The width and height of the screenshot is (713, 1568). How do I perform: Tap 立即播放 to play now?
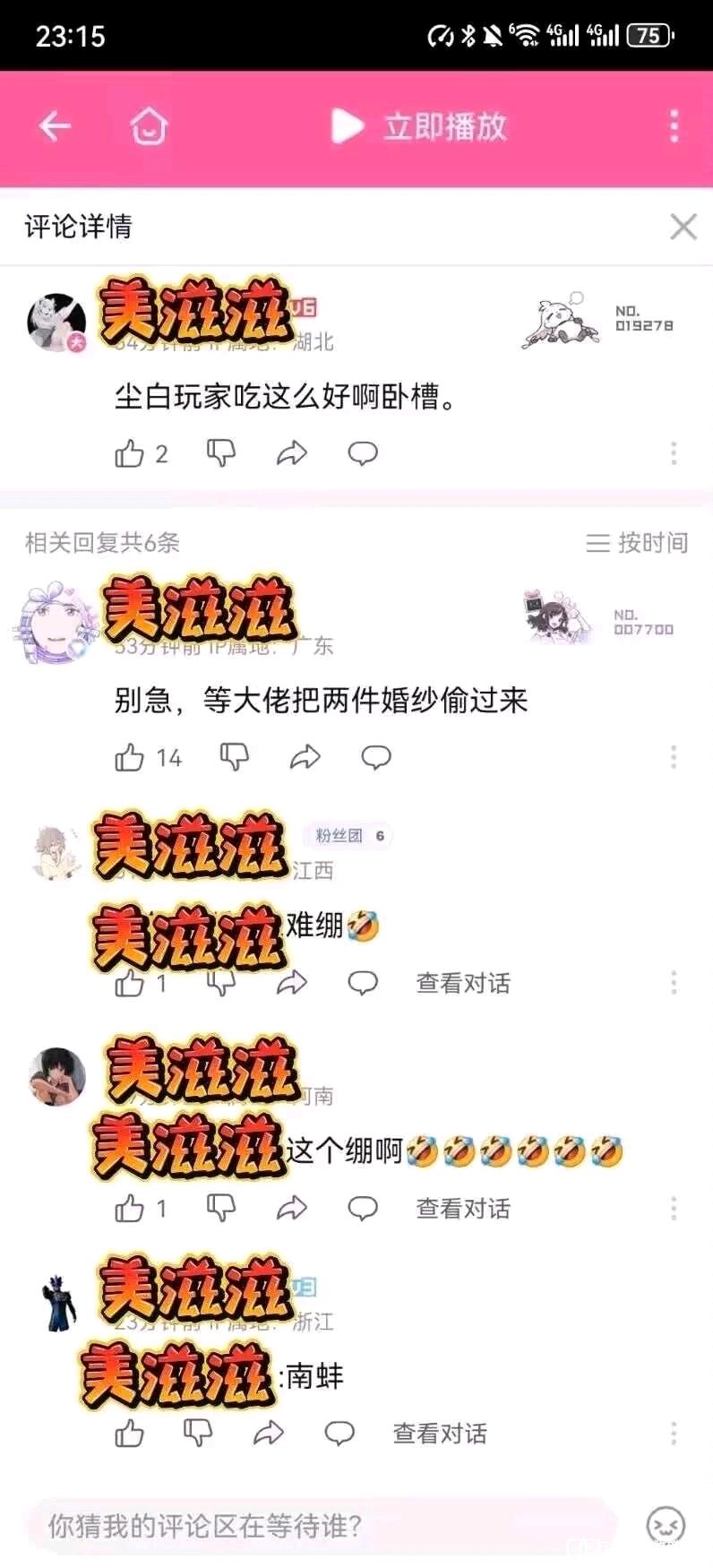(419, 126)
